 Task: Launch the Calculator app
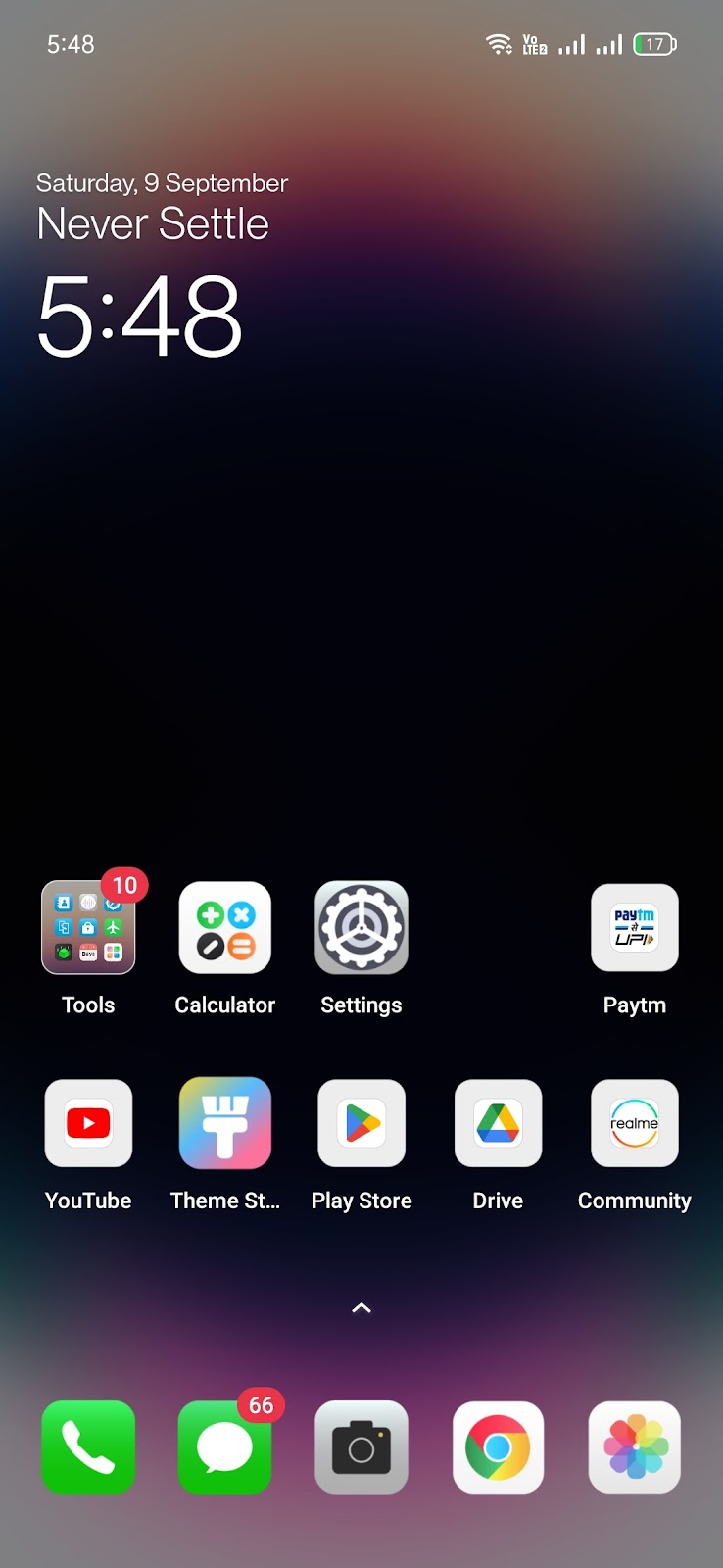click(x=225, y=928)
